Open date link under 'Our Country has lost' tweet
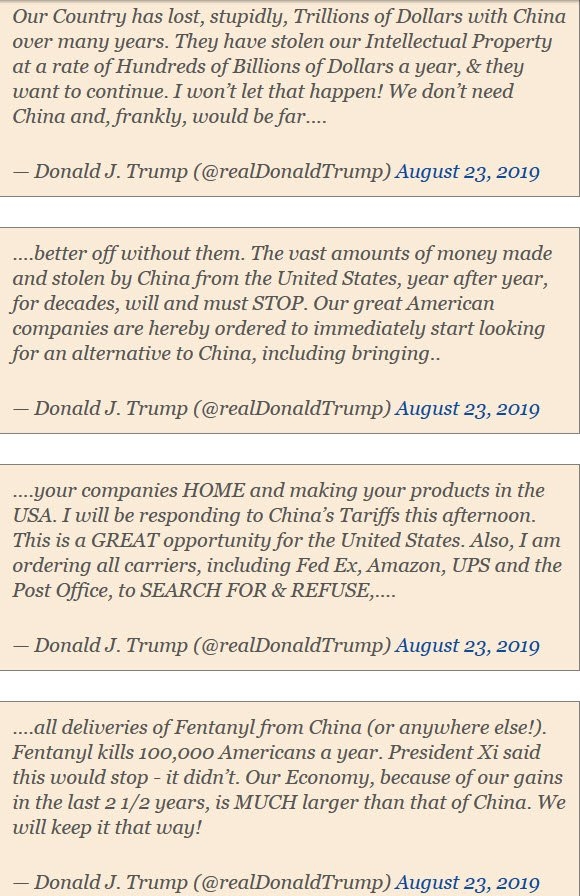The image size is (580, 896). [467, 171]
